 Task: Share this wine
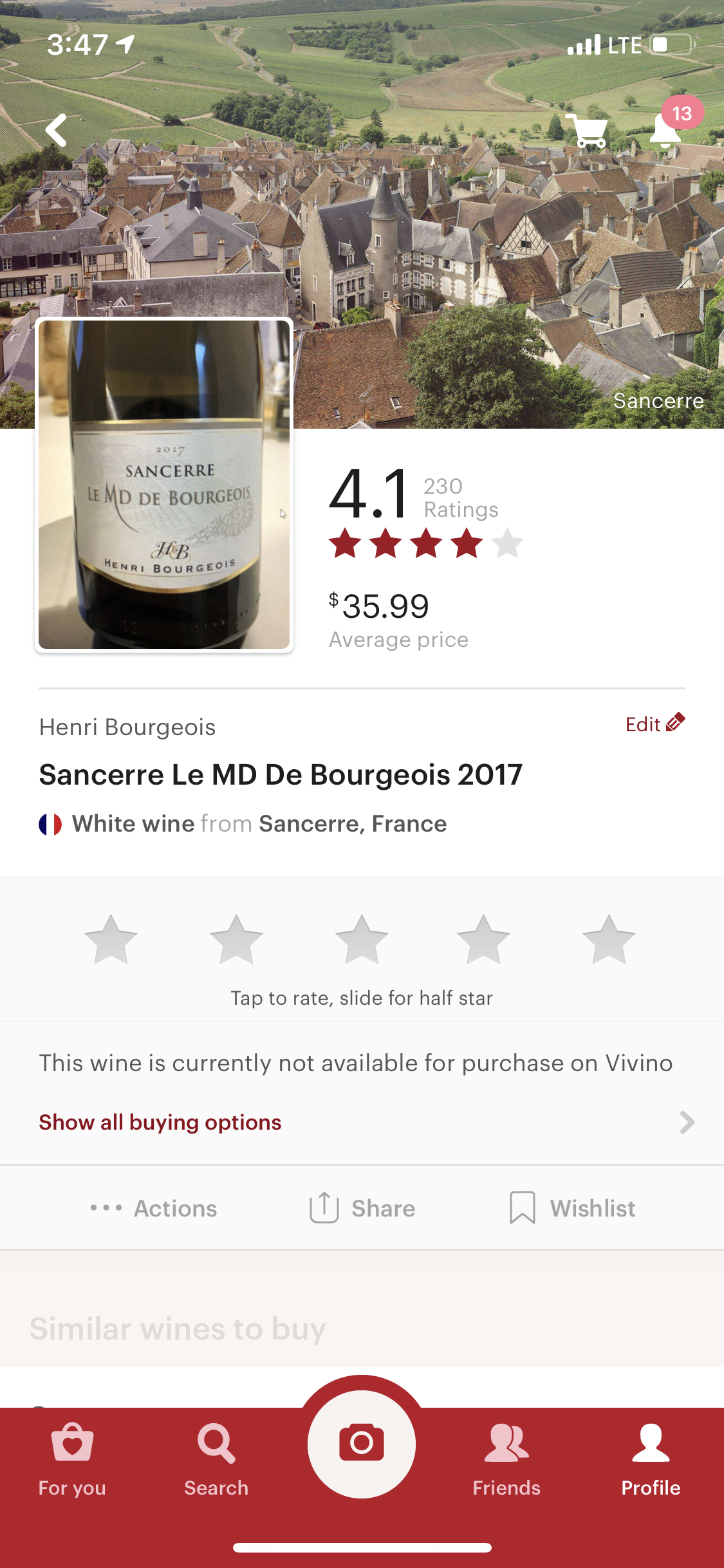click(362, 1208)
